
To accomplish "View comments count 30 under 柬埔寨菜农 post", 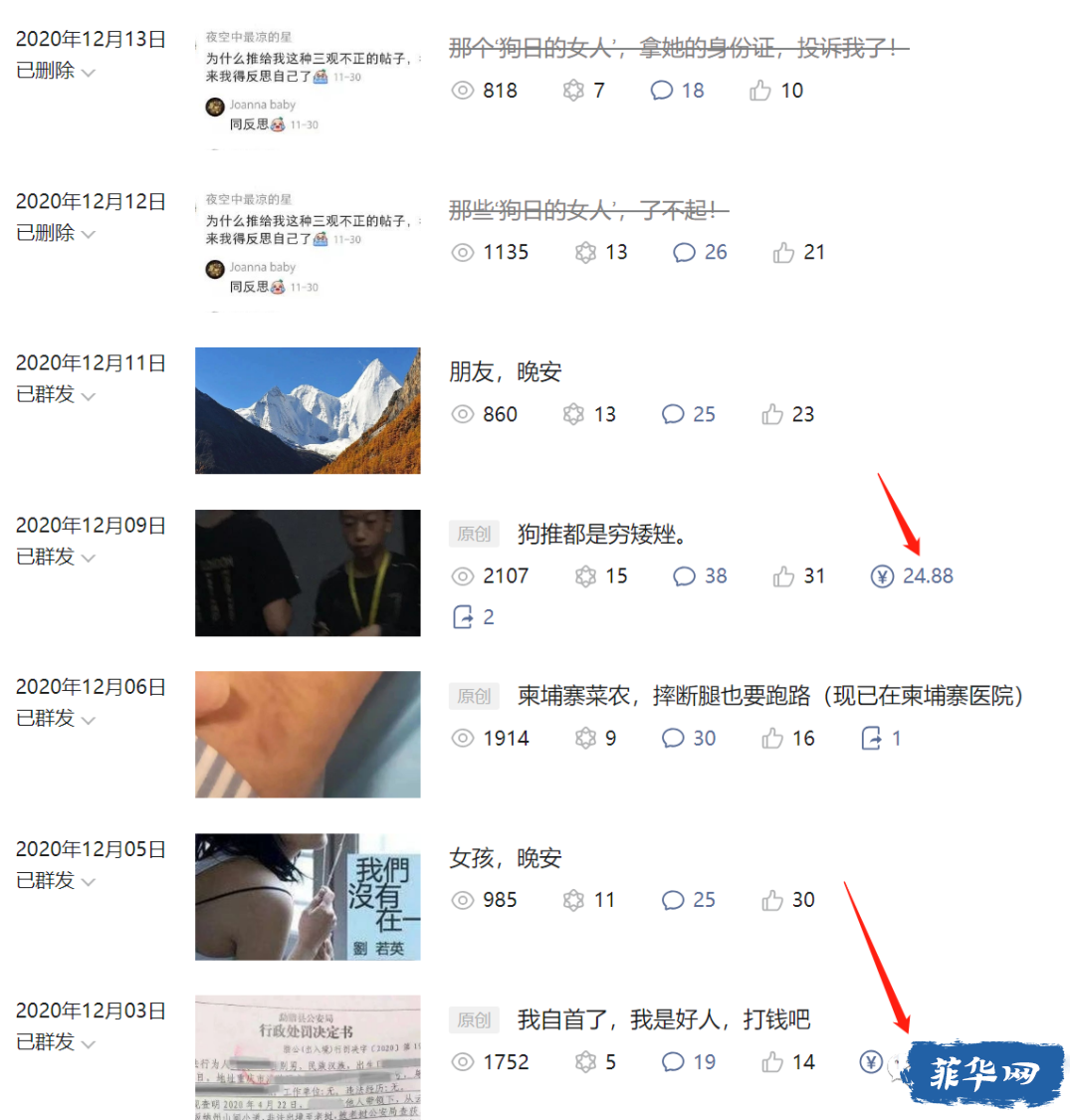I will pos(689,739).
